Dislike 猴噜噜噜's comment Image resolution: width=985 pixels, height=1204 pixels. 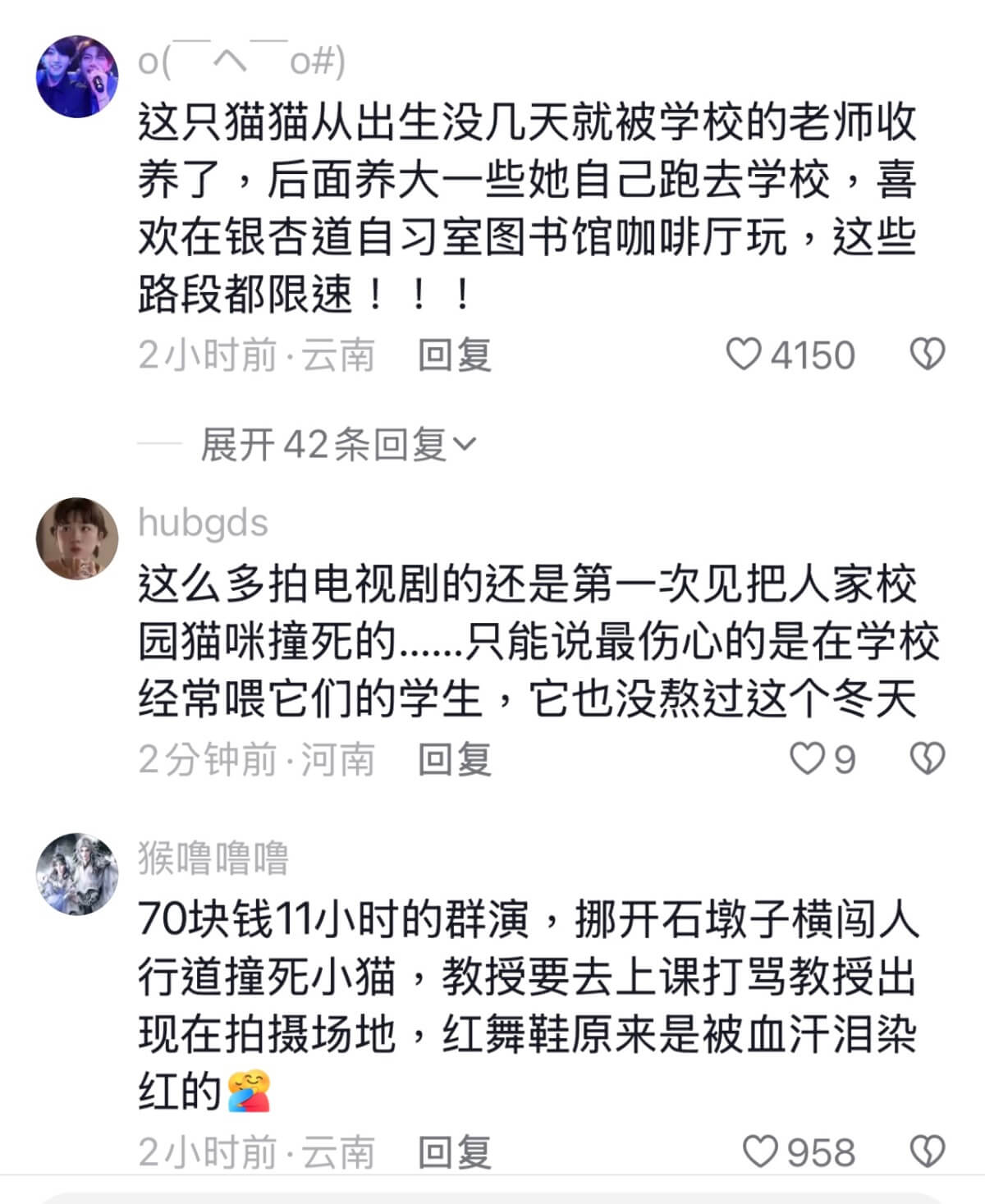point(928,1151)
